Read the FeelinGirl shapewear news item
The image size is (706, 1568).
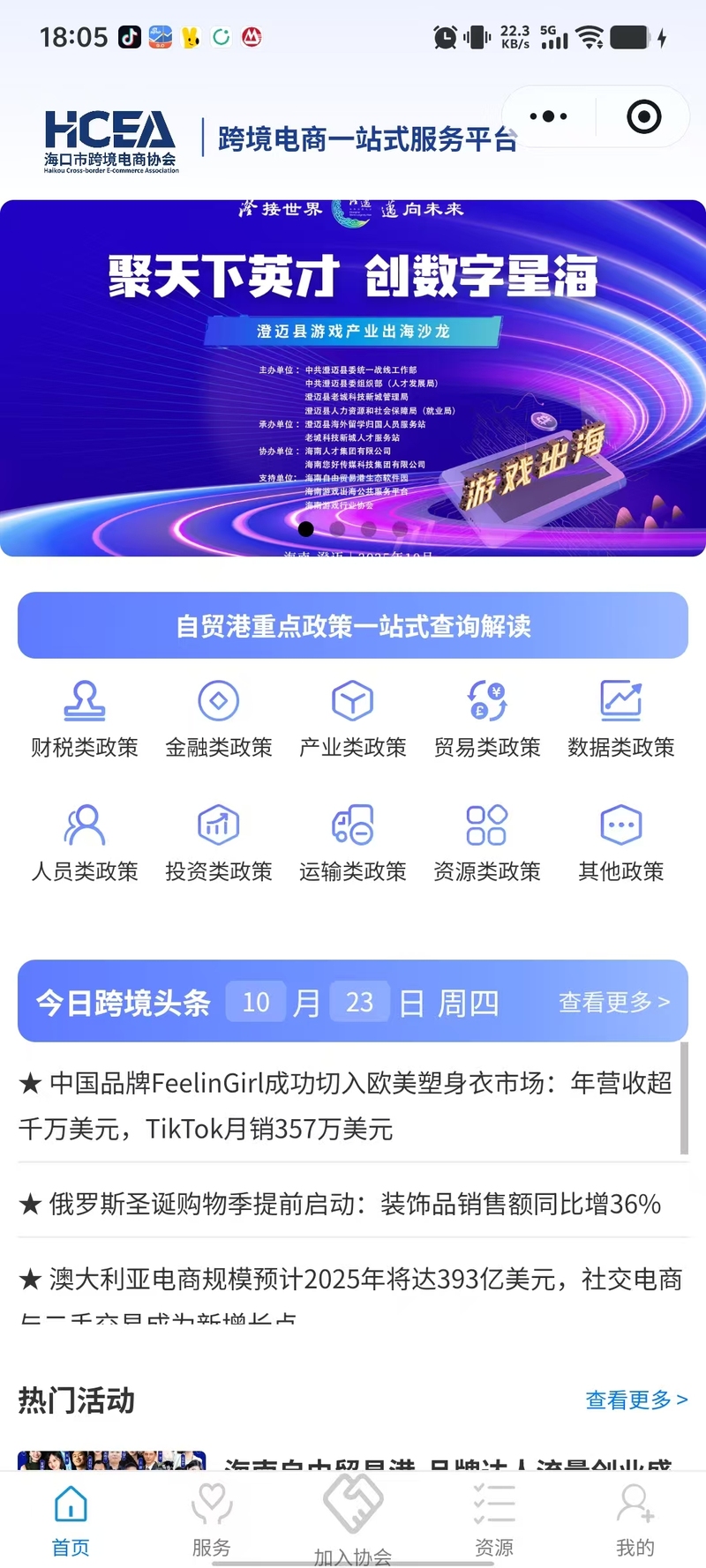pyautogui.click(x=346, y=1105)
